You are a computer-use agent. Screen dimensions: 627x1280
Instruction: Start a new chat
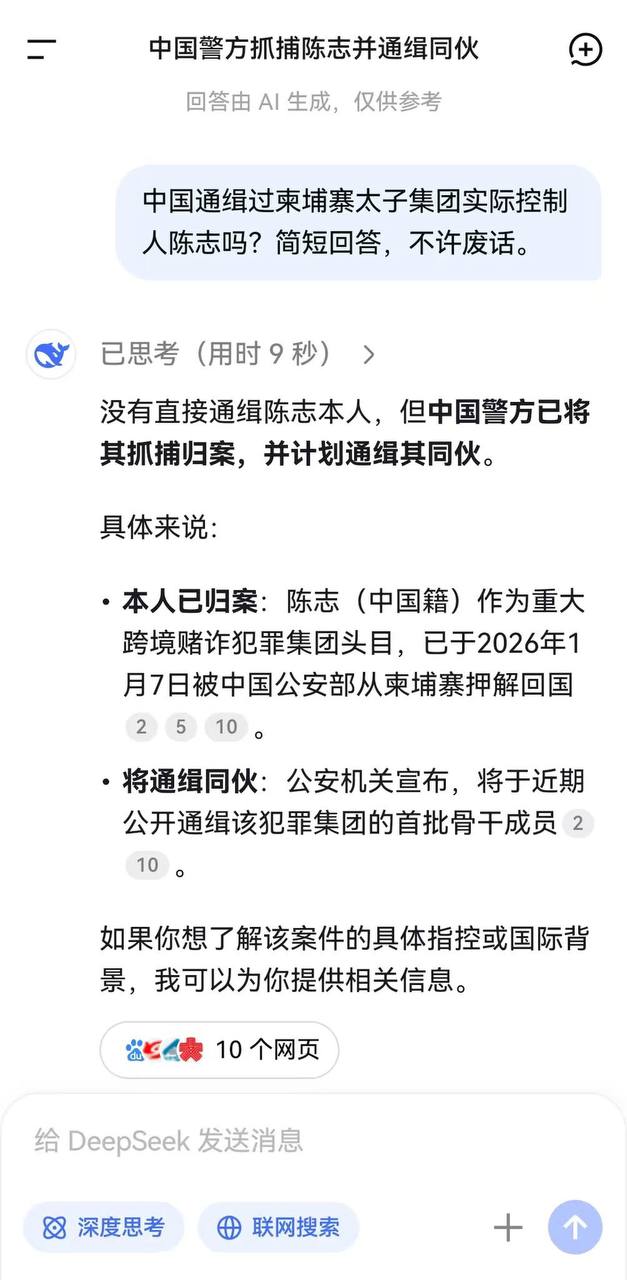(x=585, y=49)
